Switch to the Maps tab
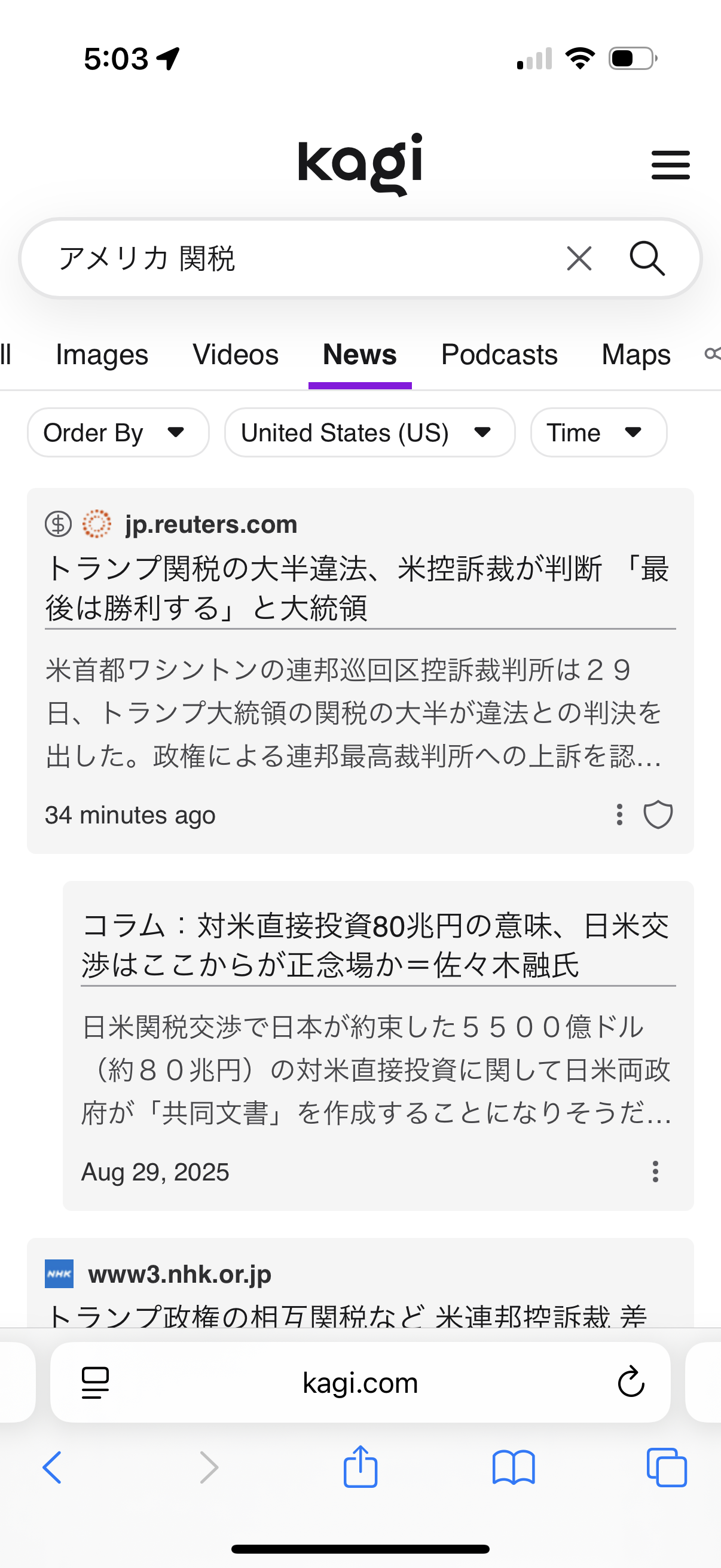 pyautogui.click(x=636, y=355)
